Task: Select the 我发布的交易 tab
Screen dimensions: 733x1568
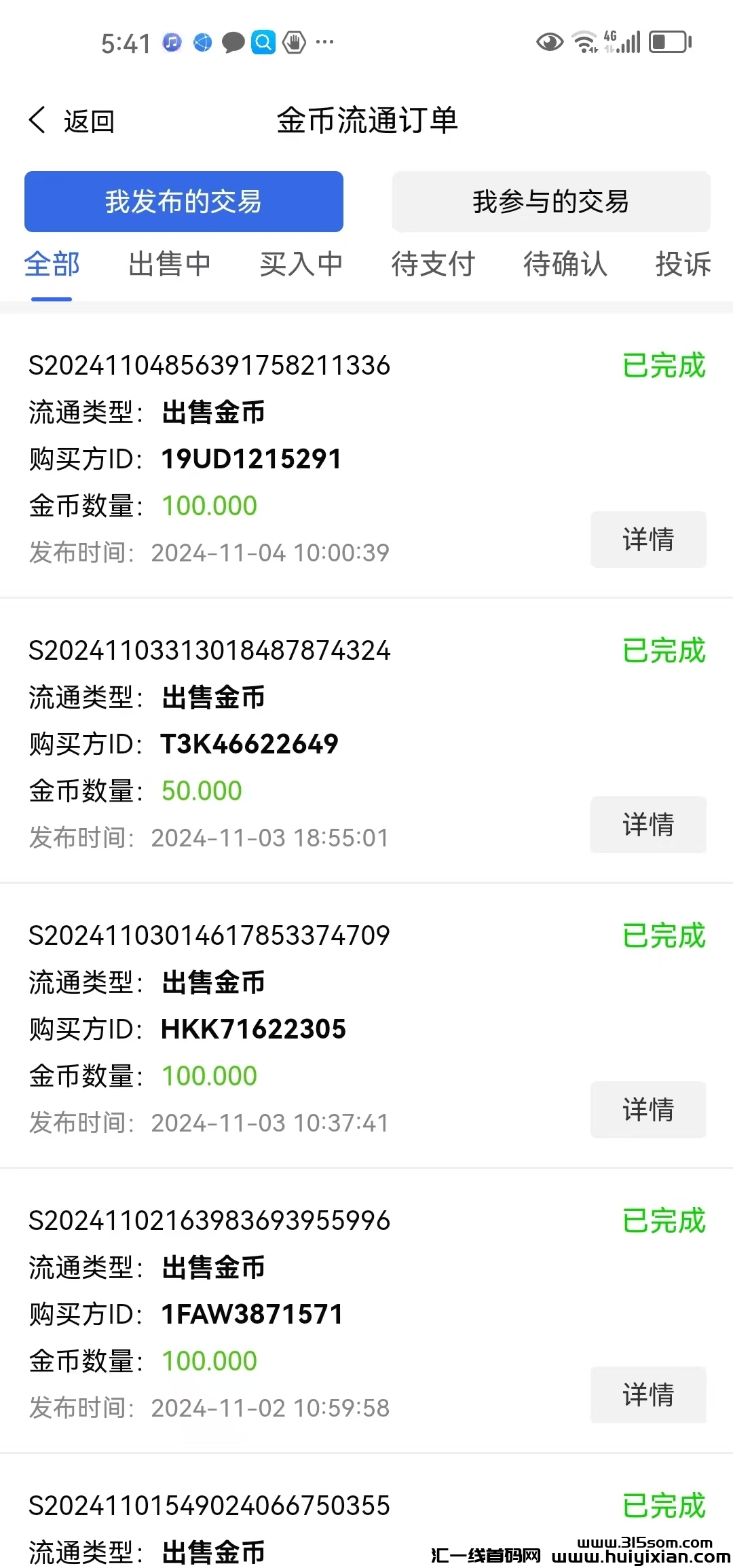Action: pyautogui.click(x=183, y=201)
